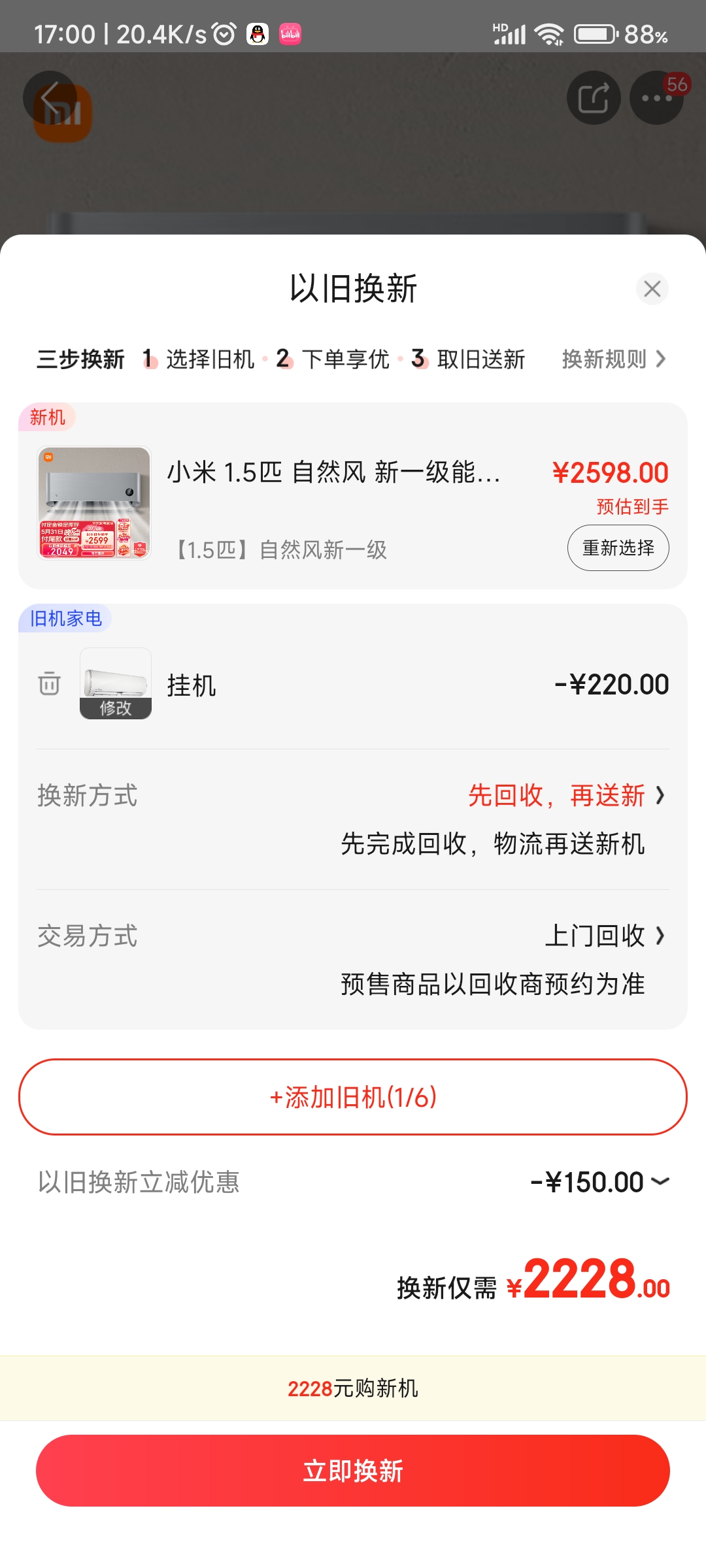Tap the trash icon to remove the 挂机 item
Viewport: 706px width, 1568px height.
click(49, 684)
